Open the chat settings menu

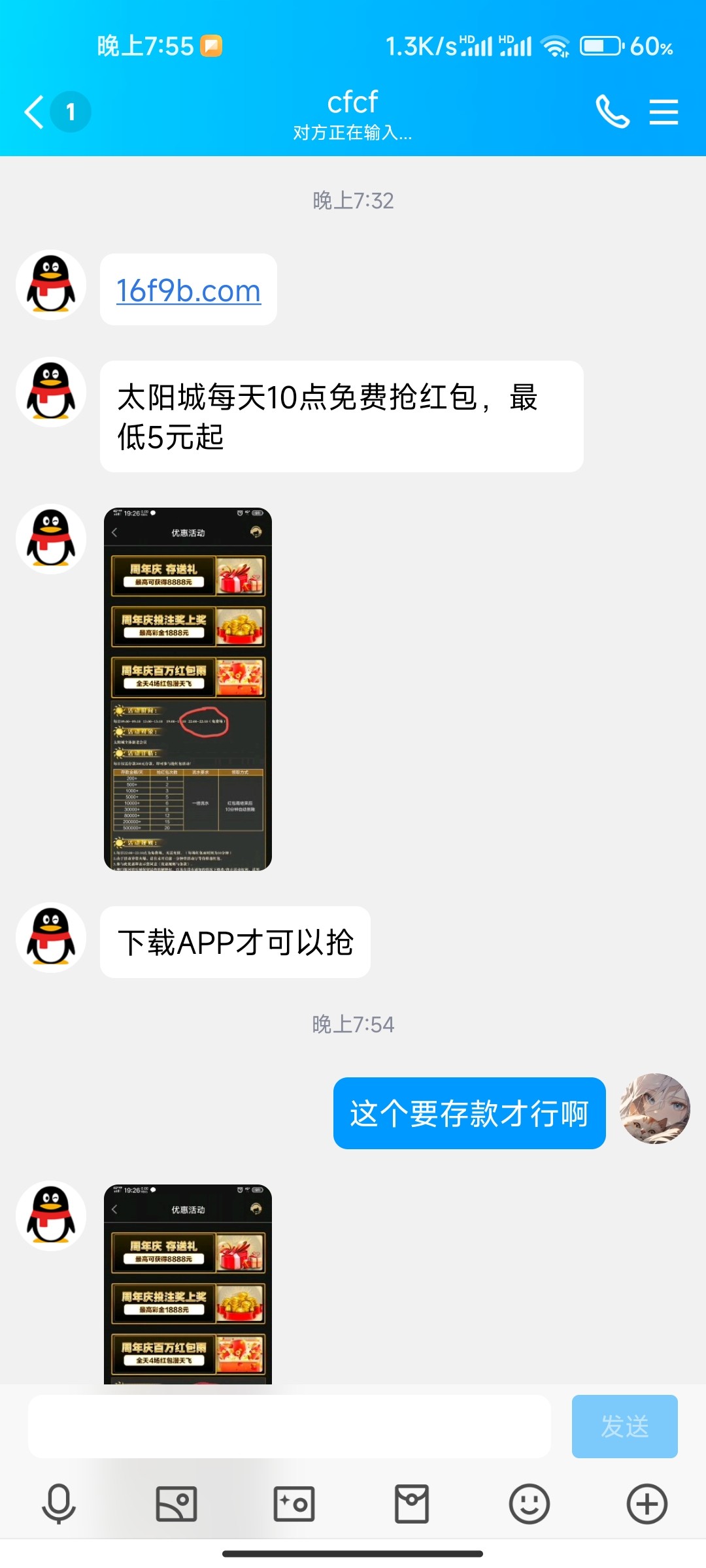click(664, 112)
